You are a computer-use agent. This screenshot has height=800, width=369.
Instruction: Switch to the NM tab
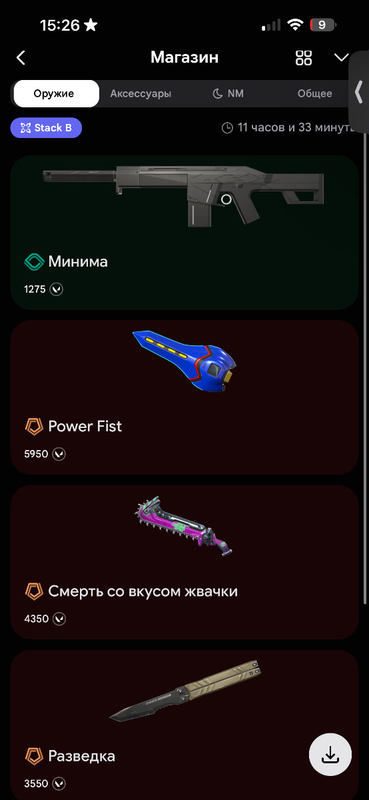point(228,93)
